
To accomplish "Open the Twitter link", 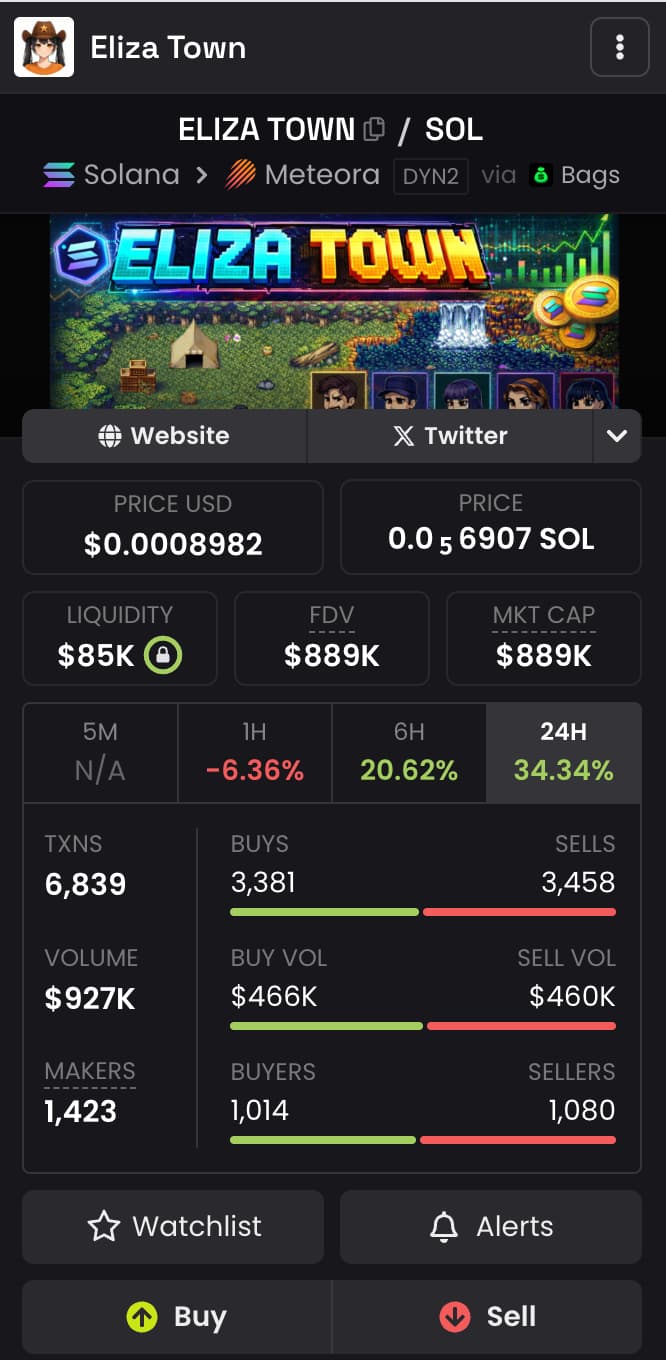I will click(450, 436).
